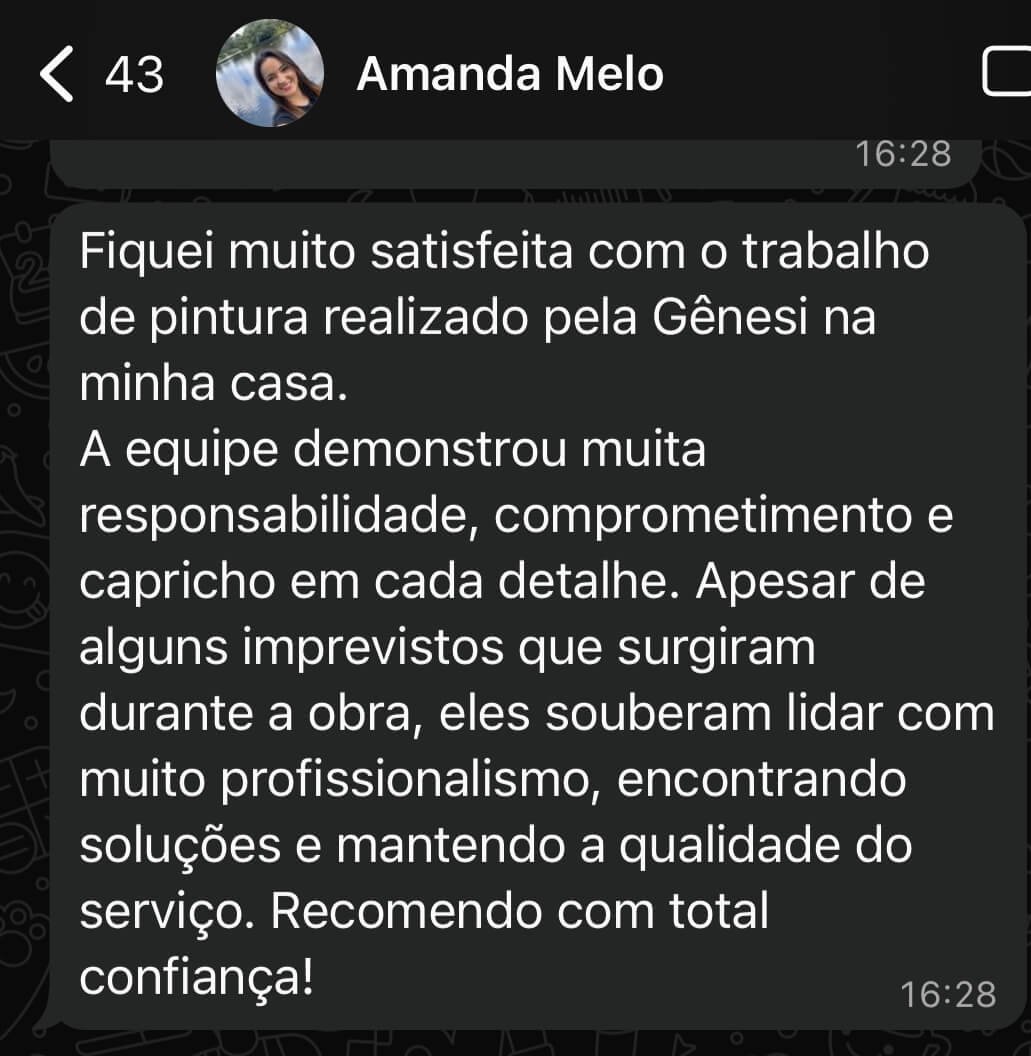
Task: Go back to the chats list
Action: pos(58,75)
